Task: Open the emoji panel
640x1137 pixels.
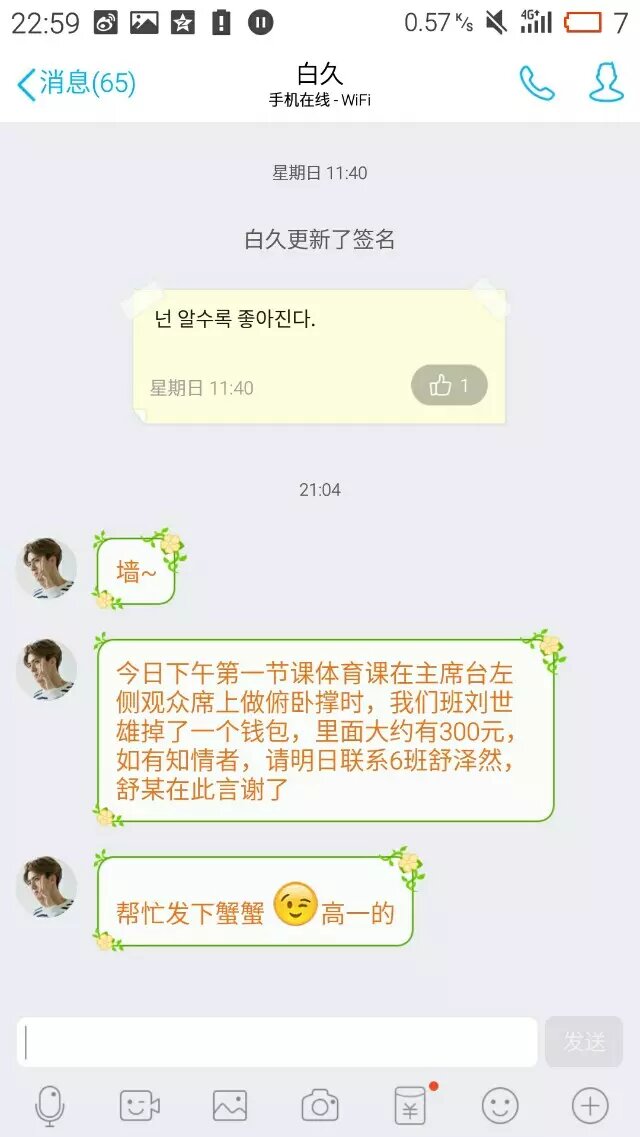Action: pos(500,1105)
